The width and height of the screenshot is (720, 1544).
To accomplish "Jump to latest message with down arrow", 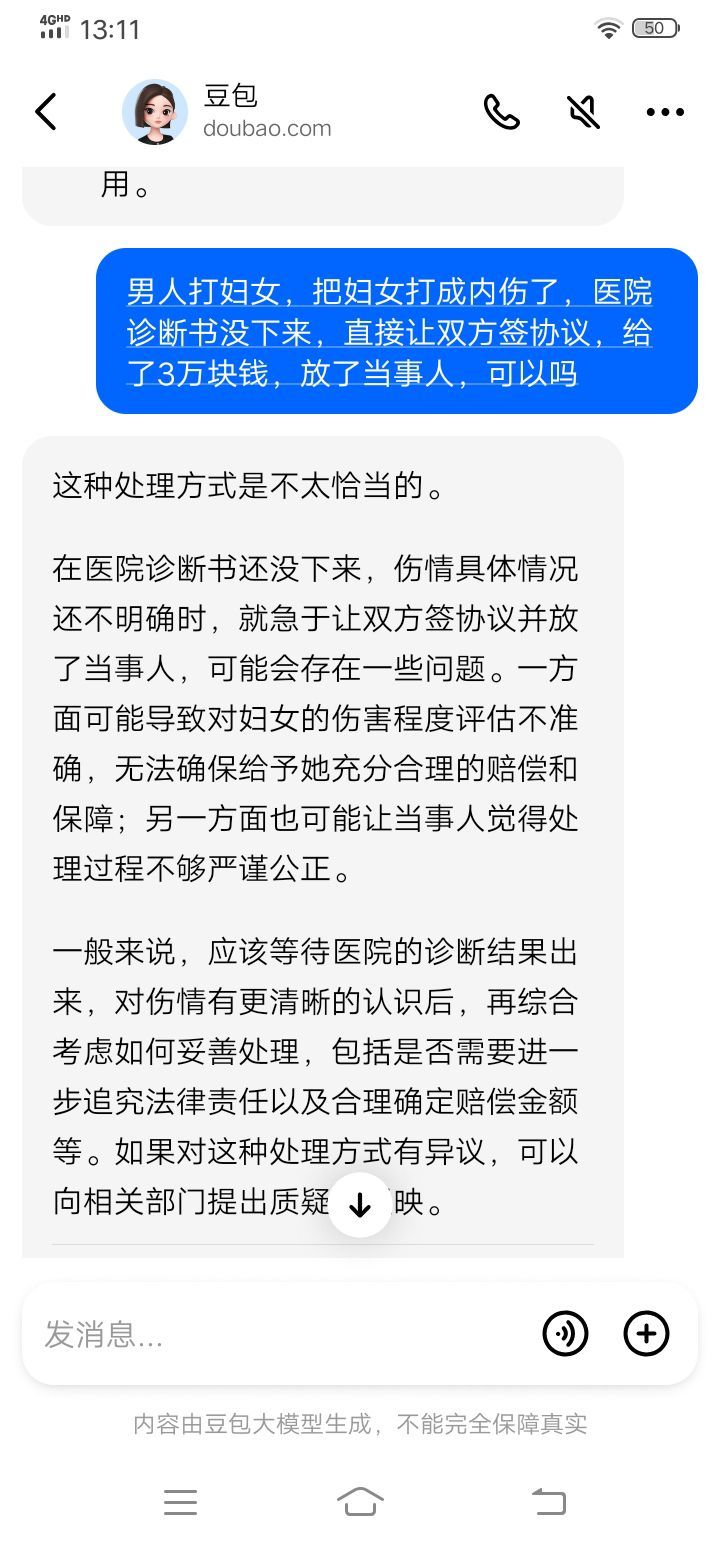I will [360, 1204].
